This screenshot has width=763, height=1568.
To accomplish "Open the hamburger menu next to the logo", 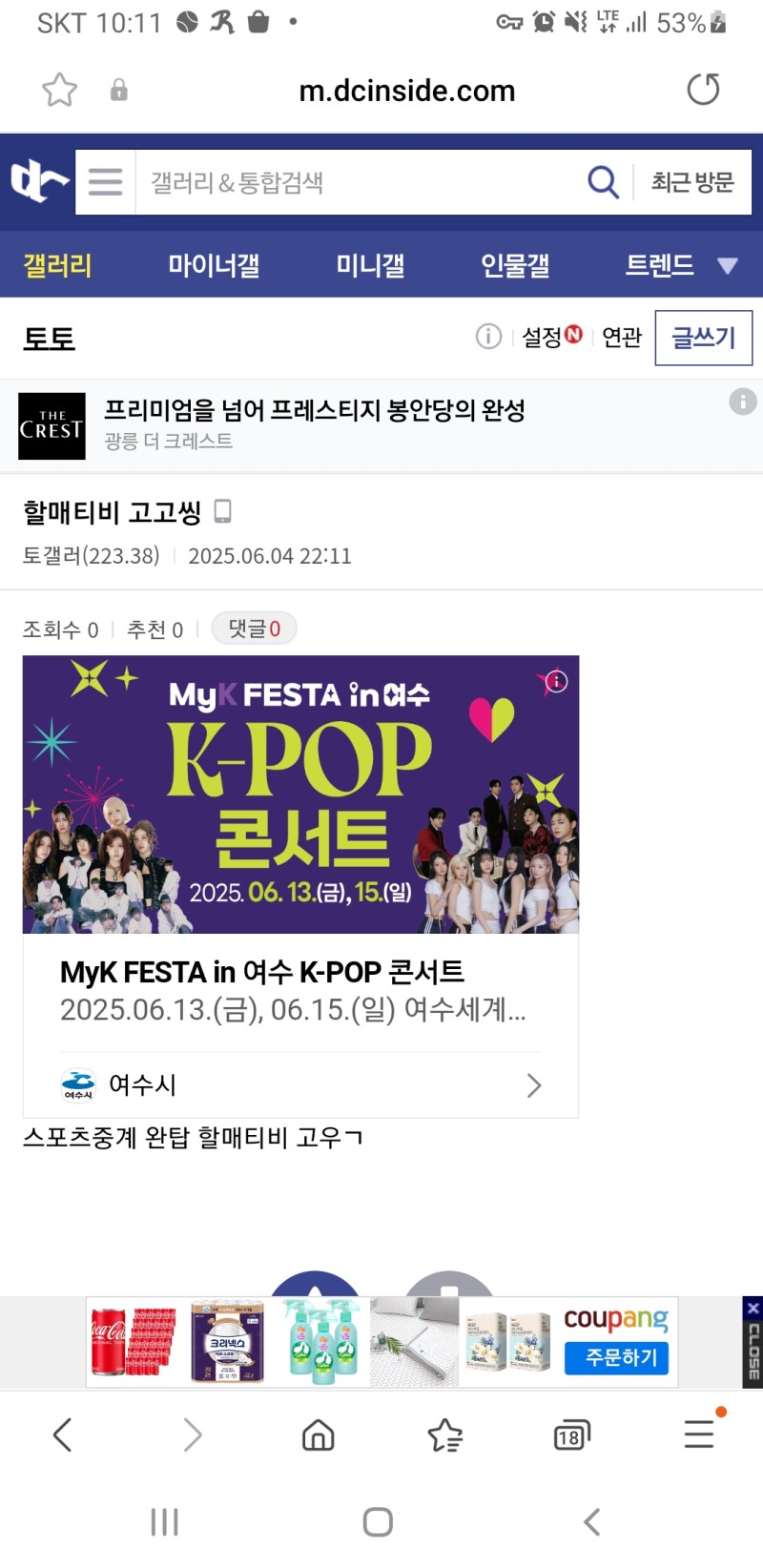I will (106, 181).
